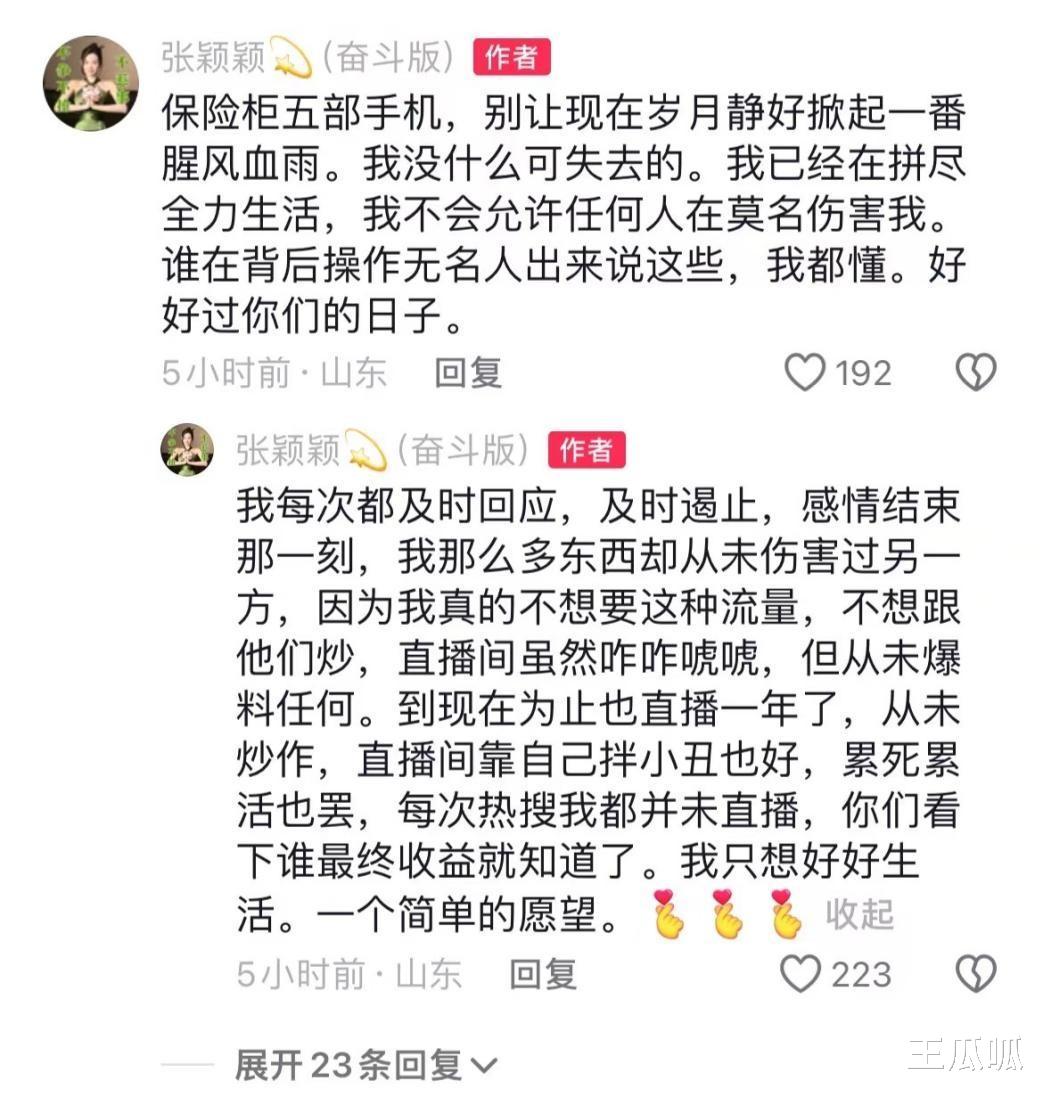Viewport: 1043px width, 1097px height.
Task: Tap the 作者 badge beside the reply username
Action: pos(587,452)
